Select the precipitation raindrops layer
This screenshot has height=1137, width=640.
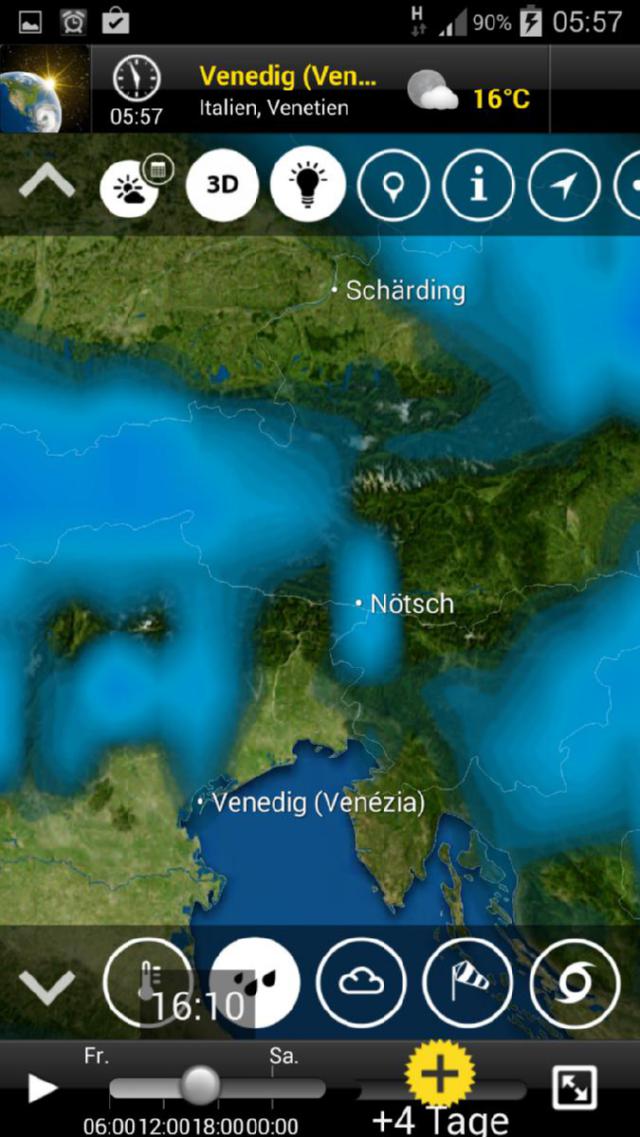coord(255,982)
